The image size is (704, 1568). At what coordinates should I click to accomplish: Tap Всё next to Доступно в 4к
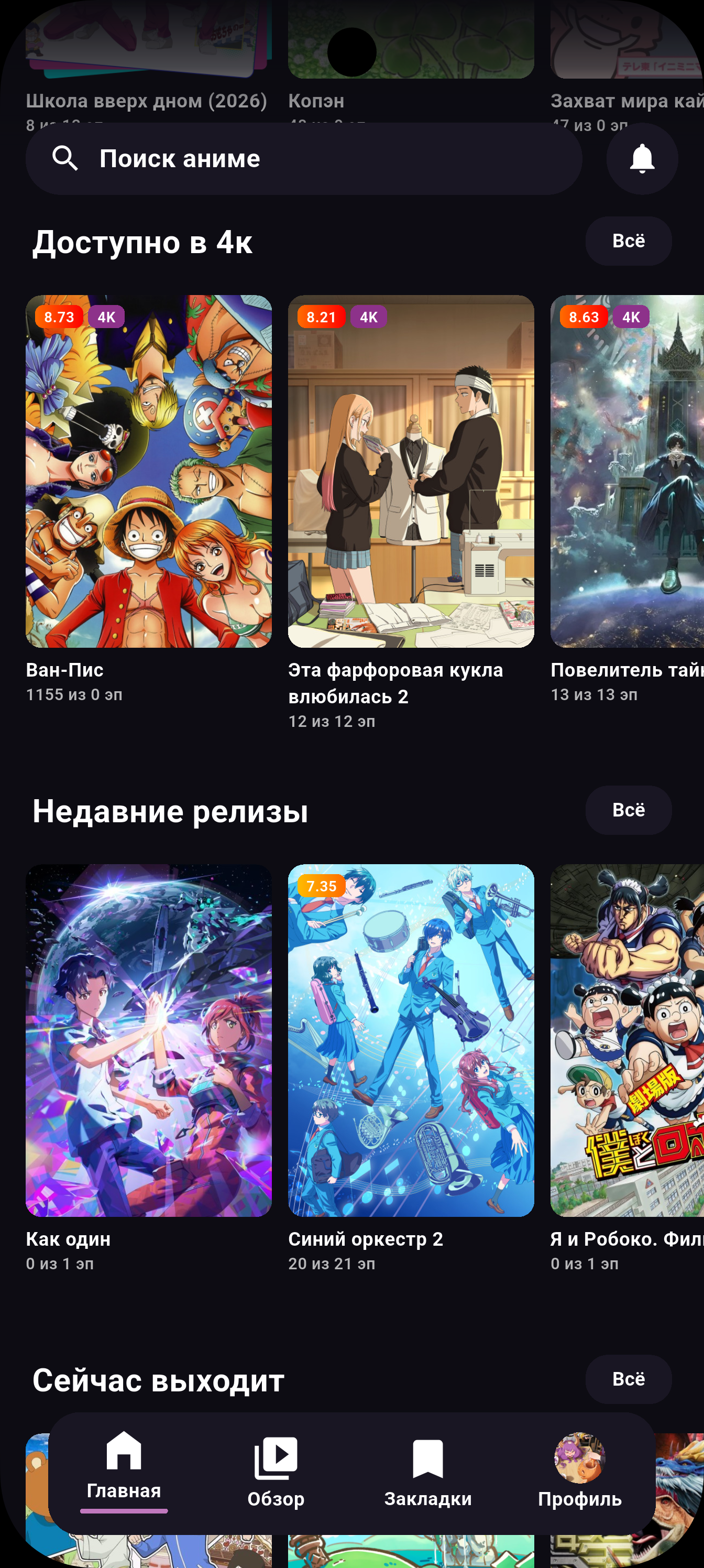(628, 241)
